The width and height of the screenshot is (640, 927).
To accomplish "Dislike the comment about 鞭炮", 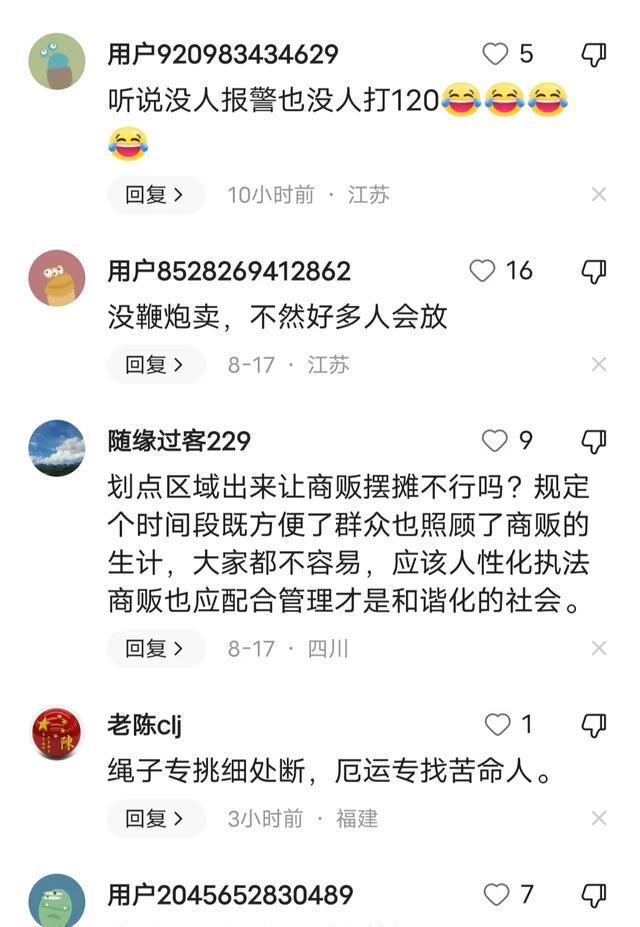I will 594,272.
